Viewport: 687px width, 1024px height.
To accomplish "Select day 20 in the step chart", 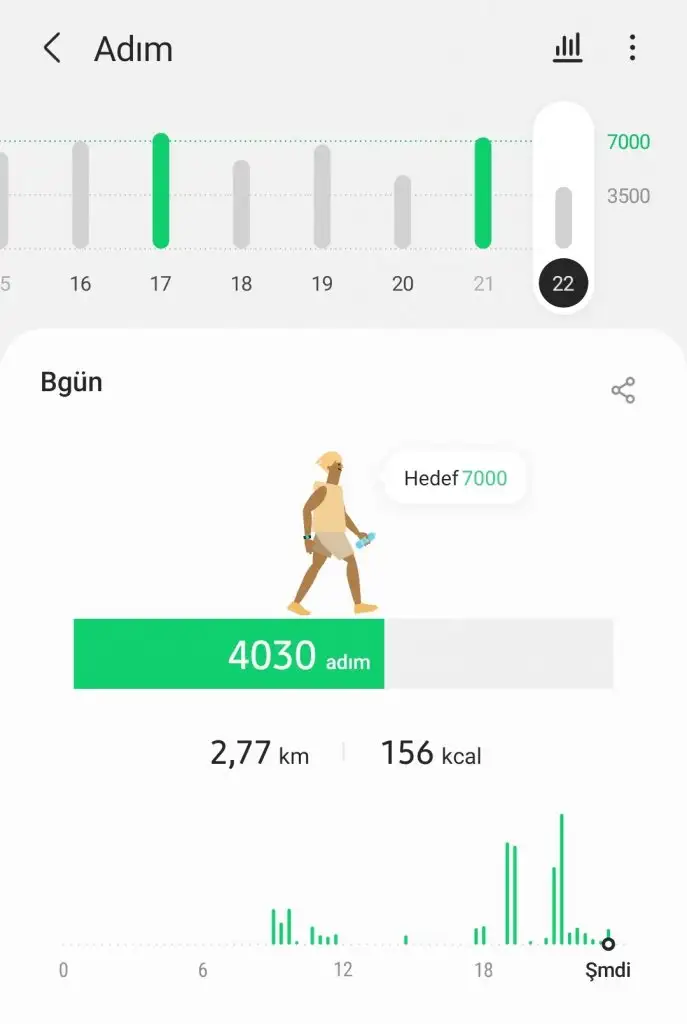I will [x=402, y=212].
